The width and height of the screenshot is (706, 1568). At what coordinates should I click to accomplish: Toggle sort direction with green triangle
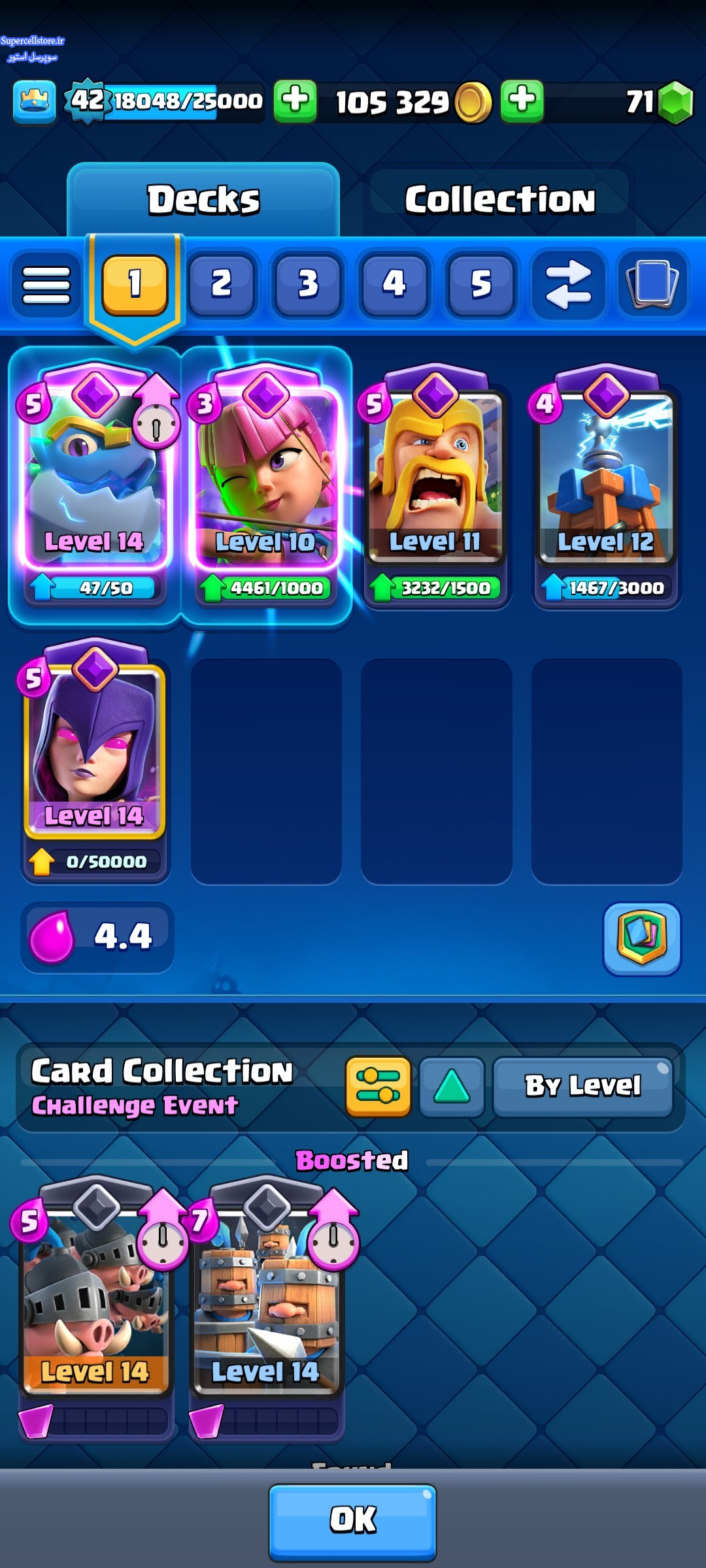click(452, 1086)
